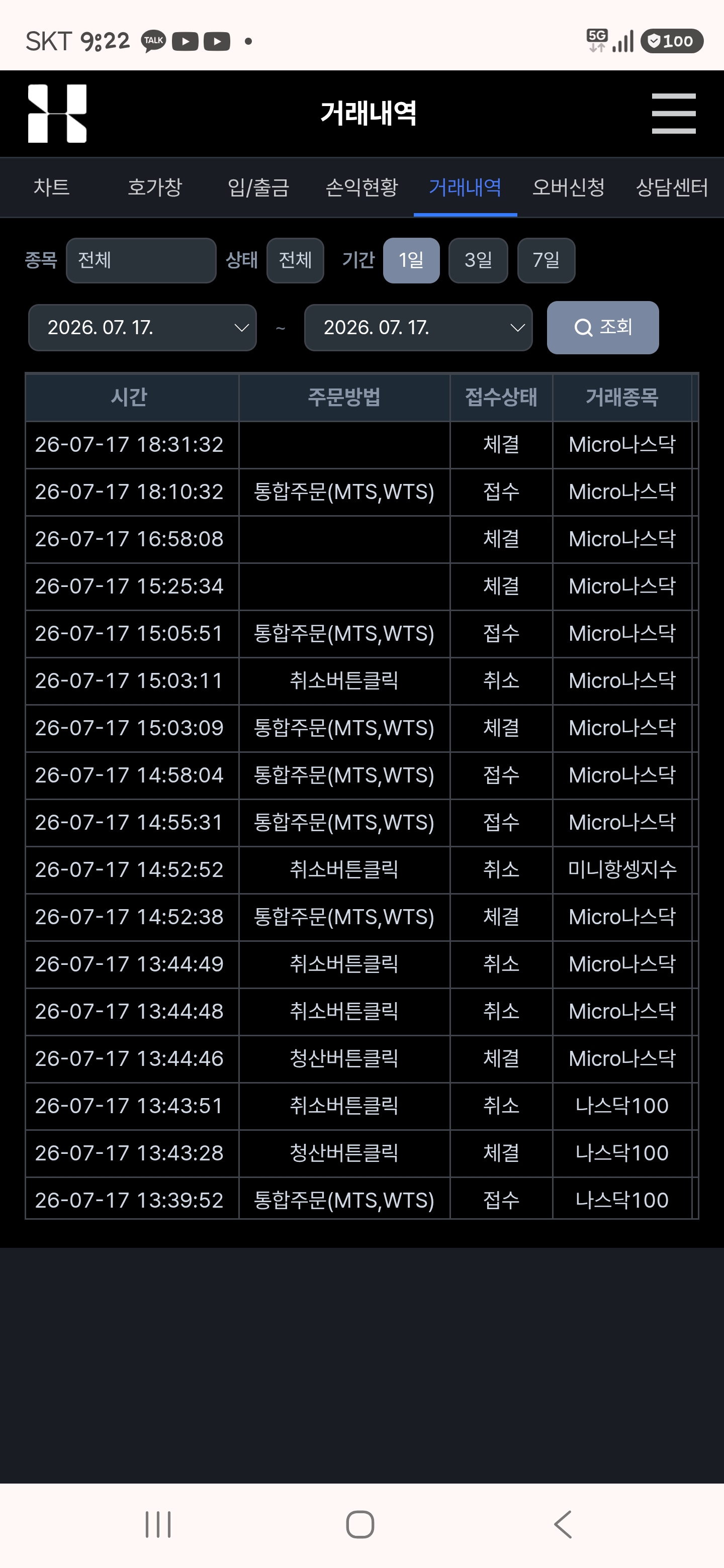
Task: Open the start date picker
Action: click(142, 328)
